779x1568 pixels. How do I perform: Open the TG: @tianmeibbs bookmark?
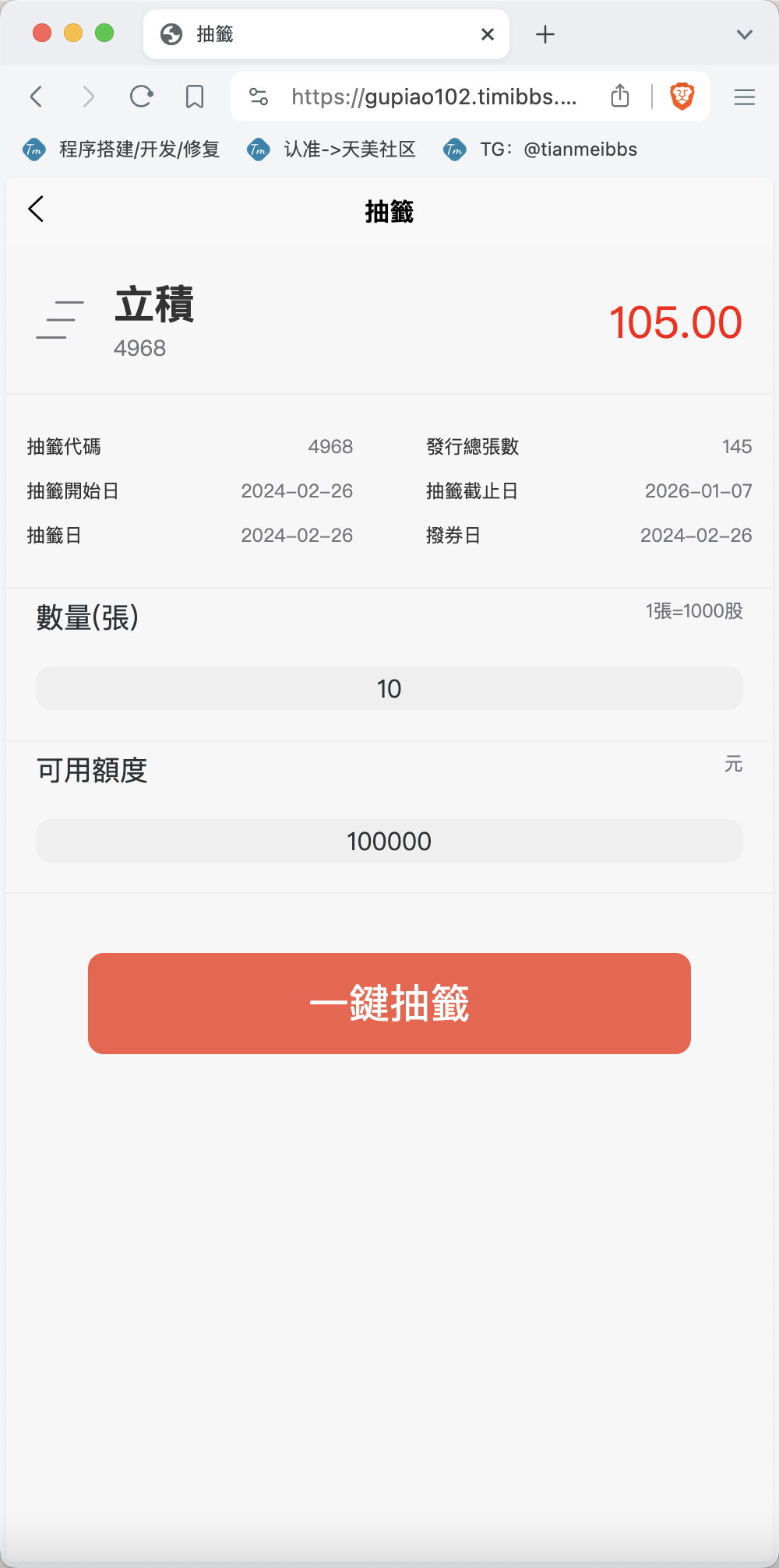[x=540, y=149]
